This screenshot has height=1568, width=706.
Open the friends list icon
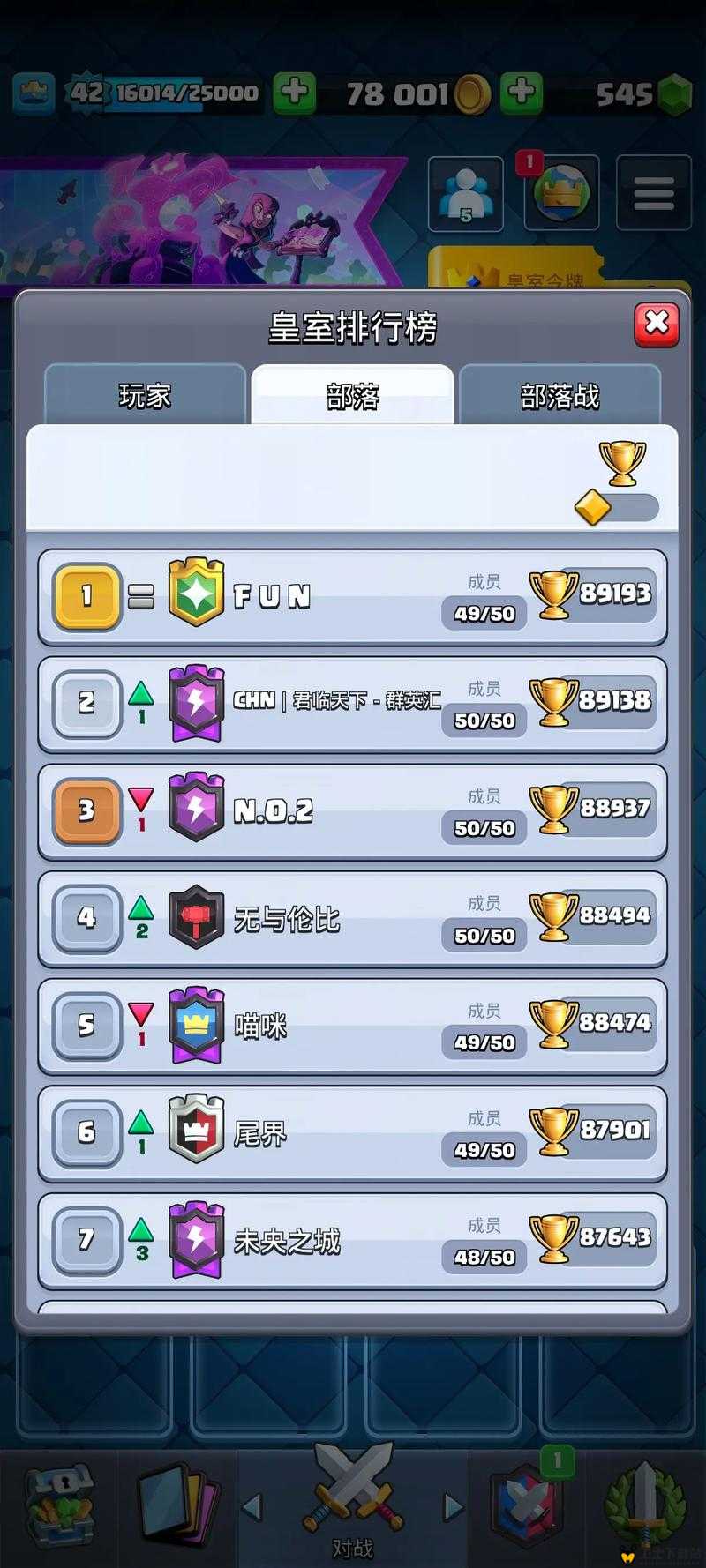[x=465, y=194]
